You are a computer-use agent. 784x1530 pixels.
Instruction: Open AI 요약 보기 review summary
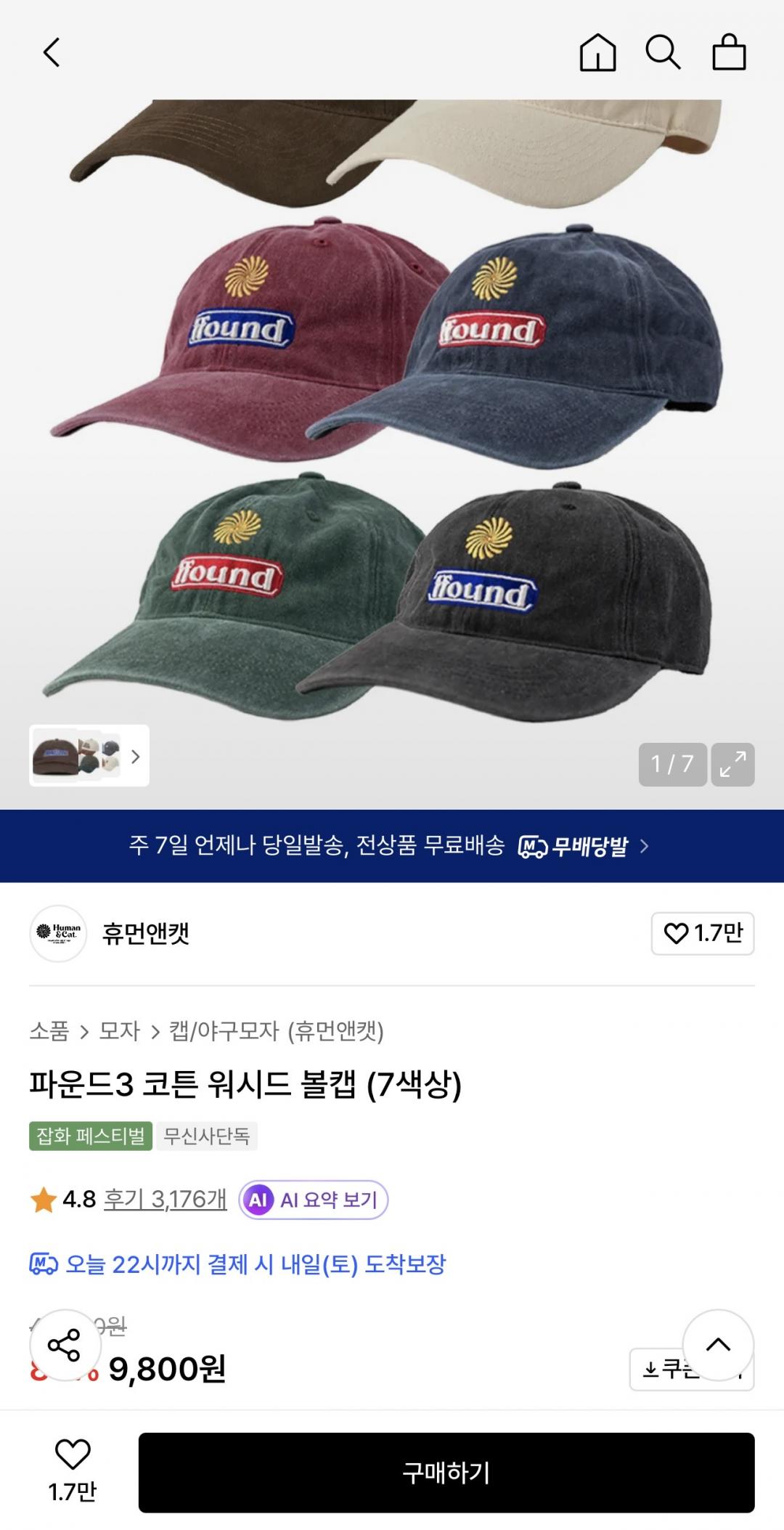(x=314, y=1200)
